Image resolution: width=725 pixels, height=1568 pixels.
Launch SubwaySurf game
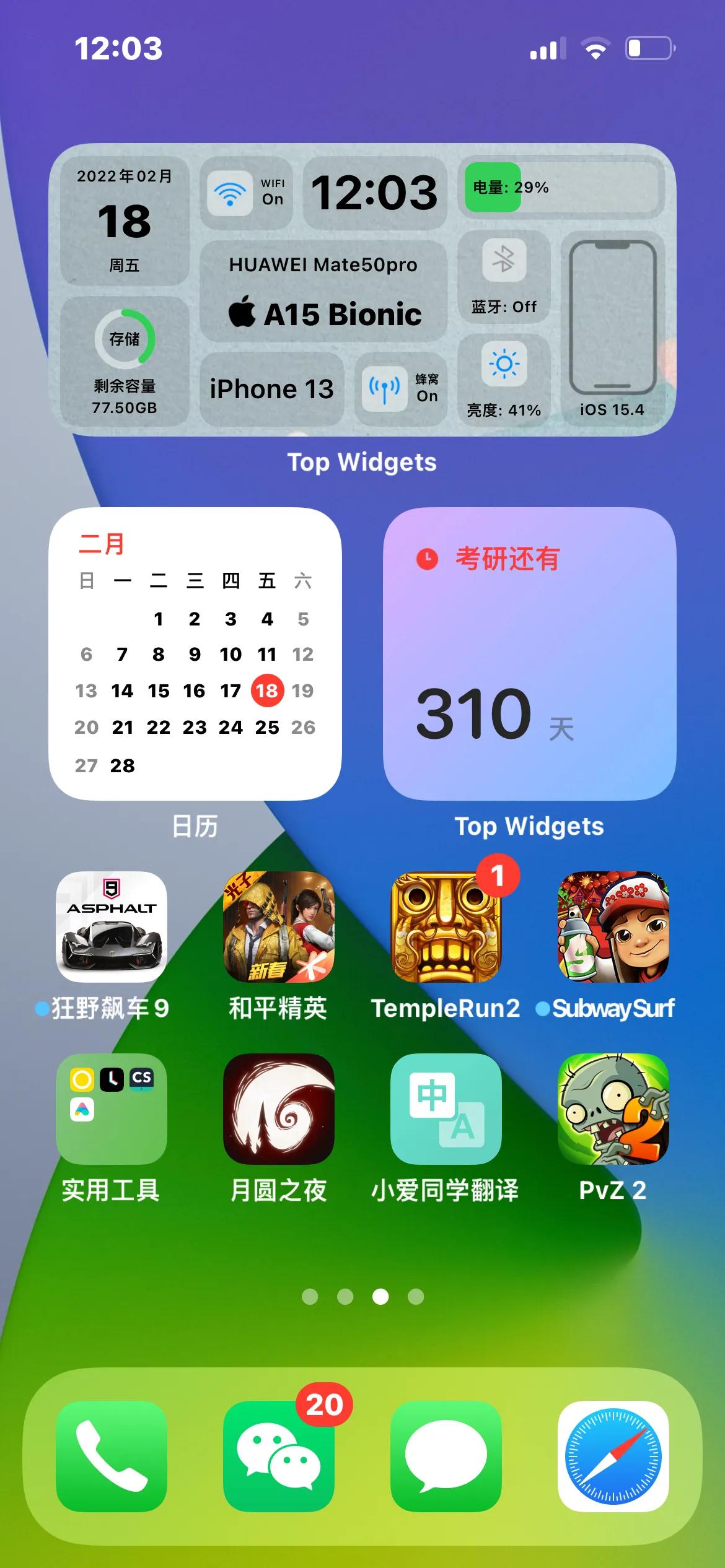[613, 926]
